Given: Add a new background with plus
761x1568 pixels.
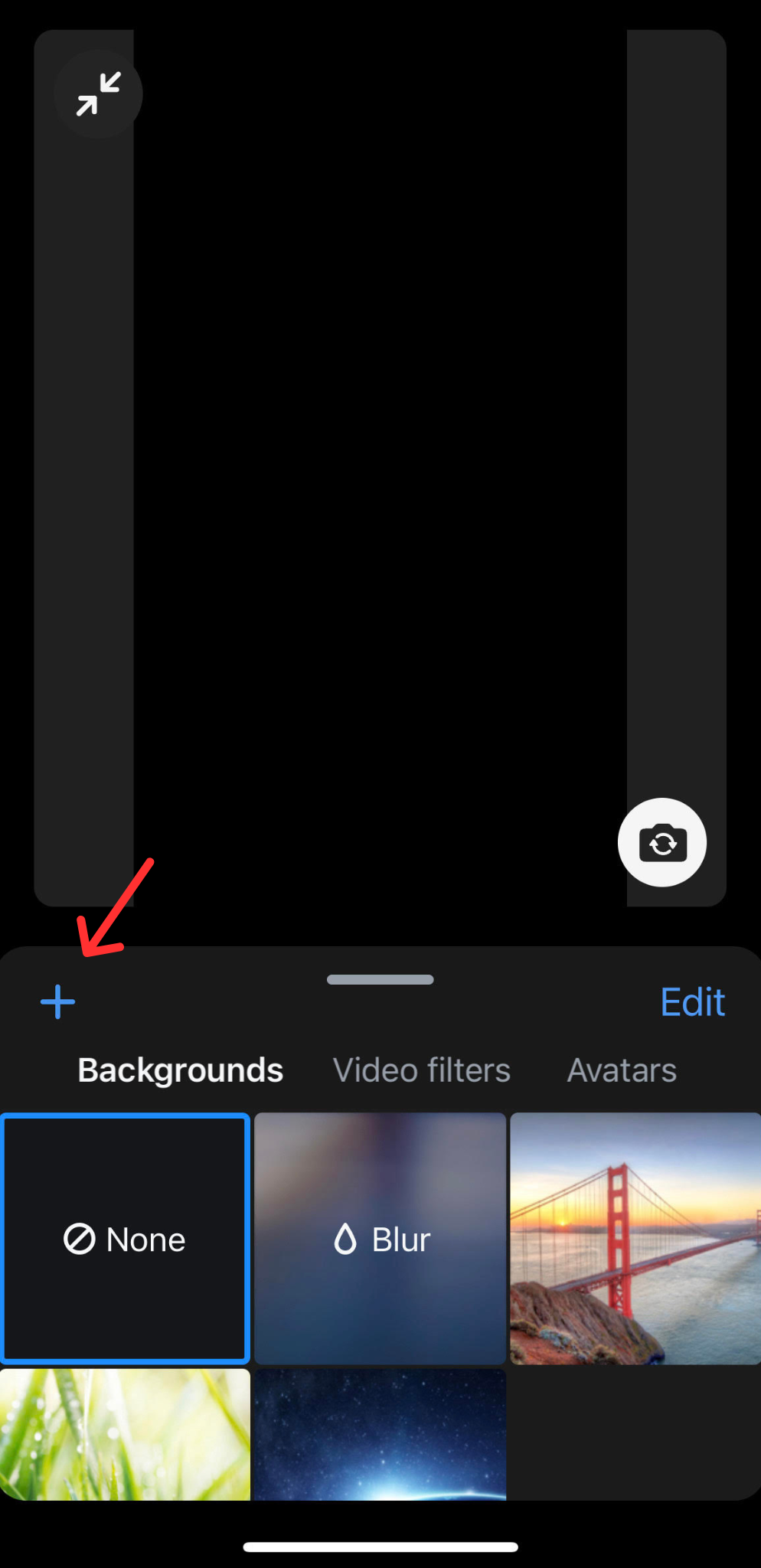Looking at the screenshot, I should pos(57,1002).
